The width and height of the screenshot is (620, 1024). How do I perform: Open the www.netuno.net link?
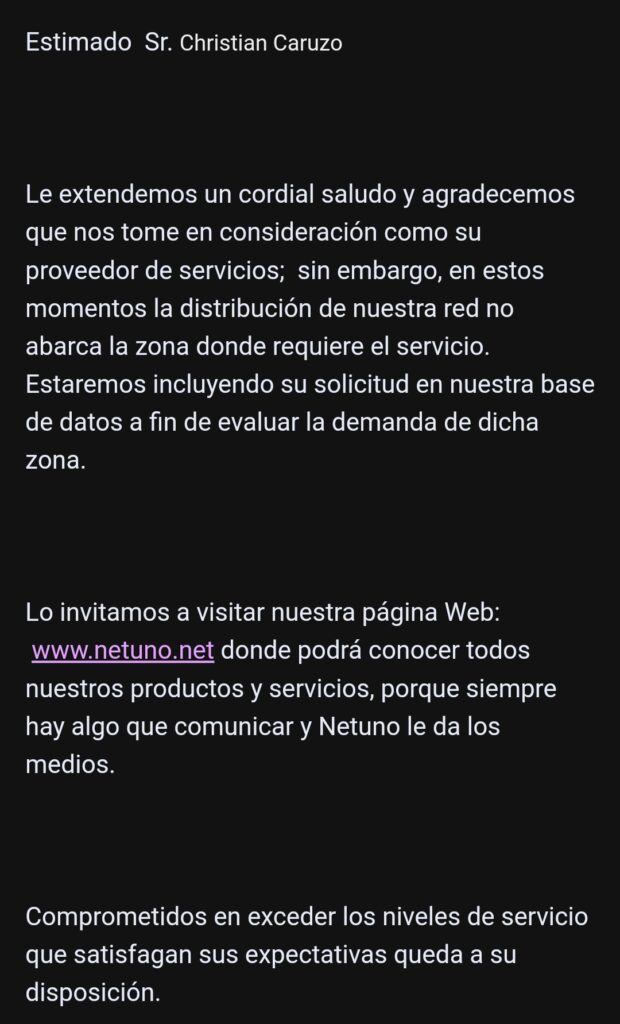tap(123, 650)
